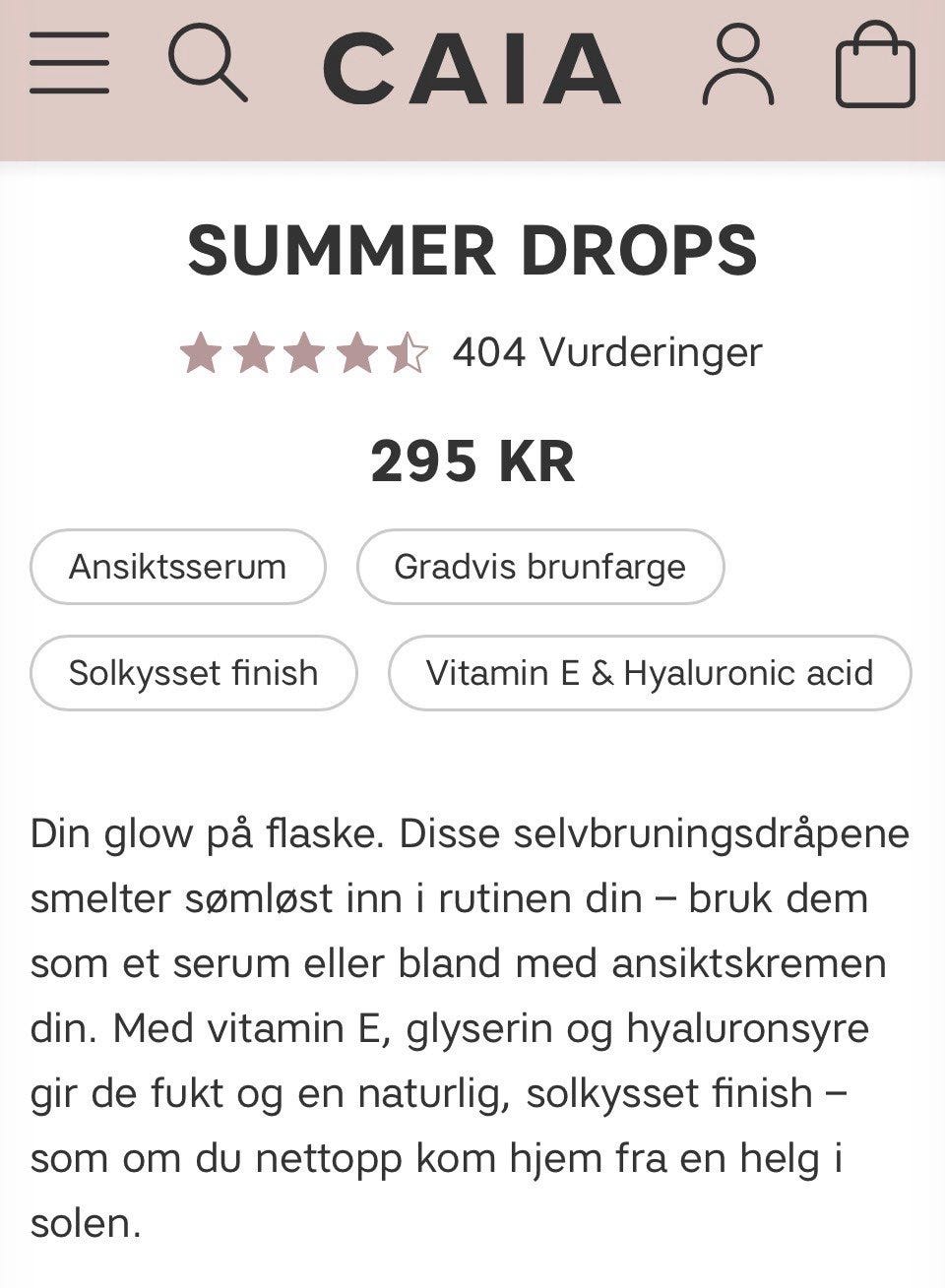Open the hamburger menu
Screen dimensions: 945x1288
pyautogui.click(x=69, y=65)
